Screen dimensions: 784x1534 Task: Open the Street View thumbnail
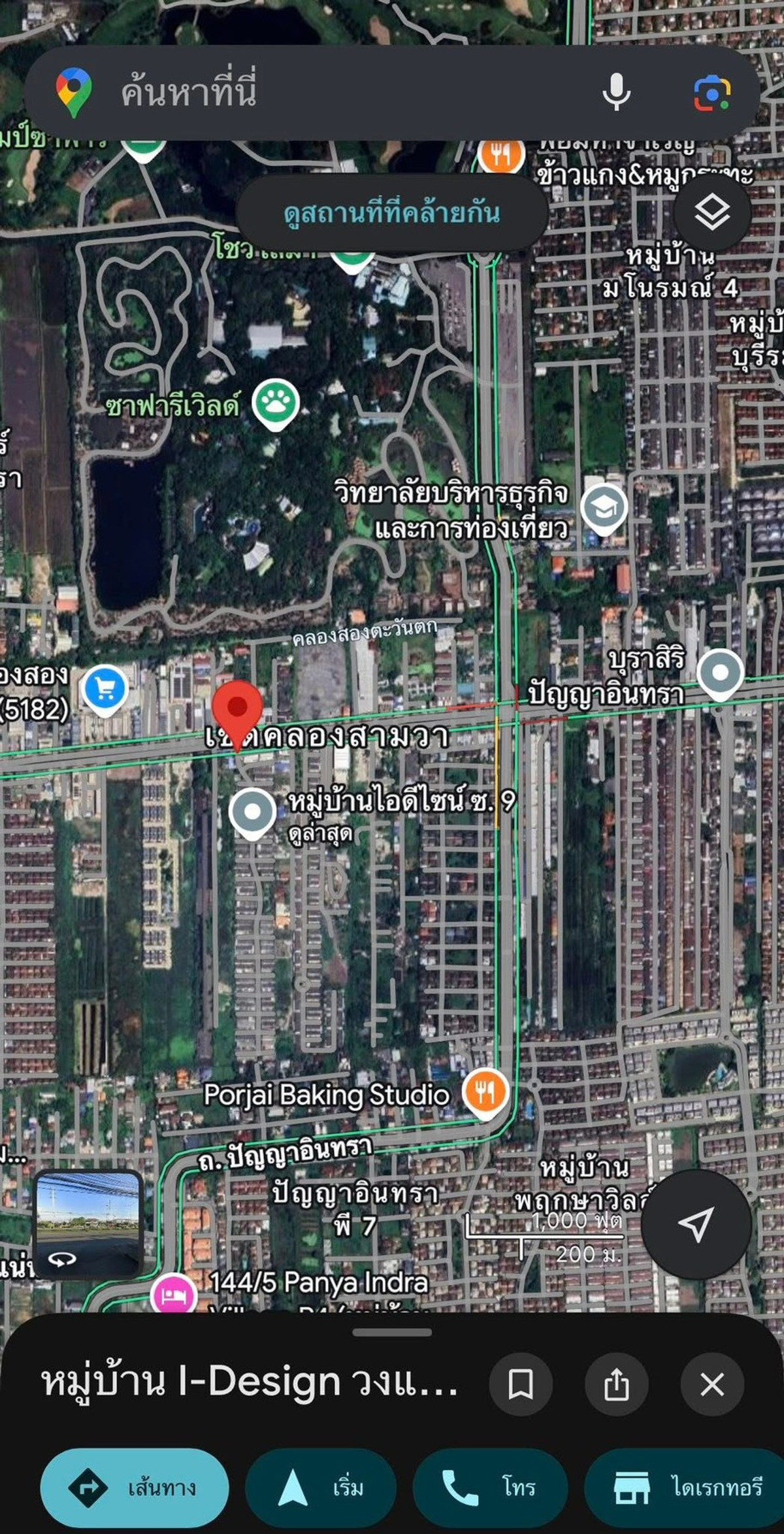pyautogui.click(x=88, y=1224)
